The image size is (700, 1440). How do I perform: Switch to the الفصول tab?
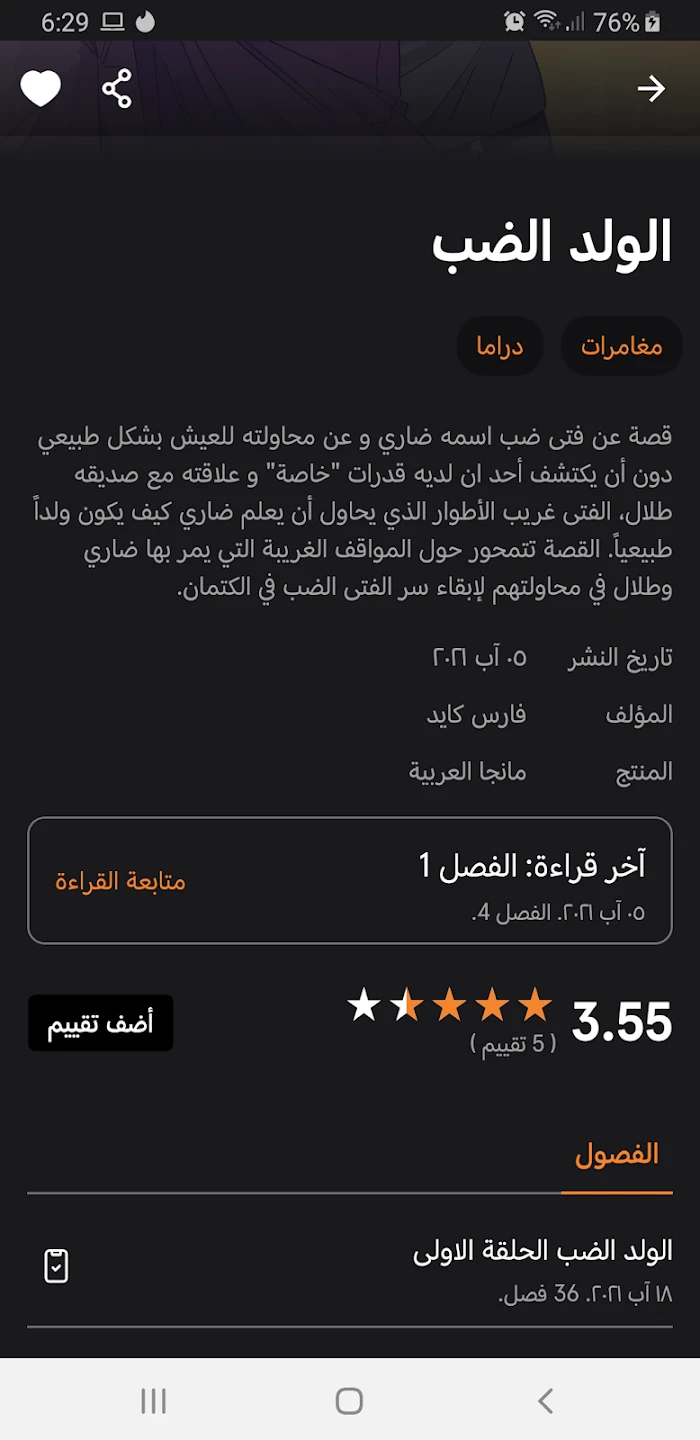click(616, 1155)
